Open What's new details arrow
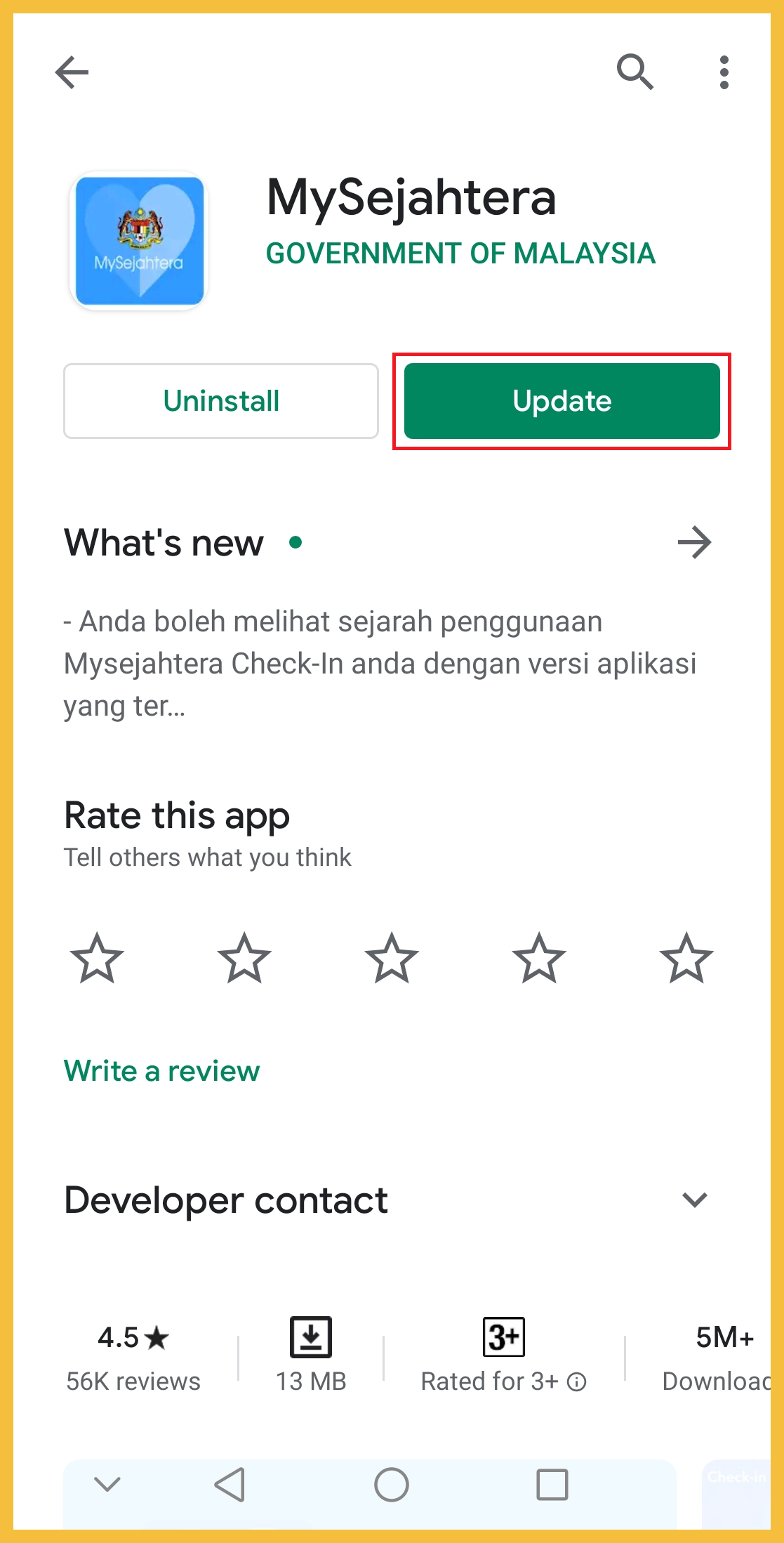Viewport: 784px width, 1543px height. [x=694, y=542]
